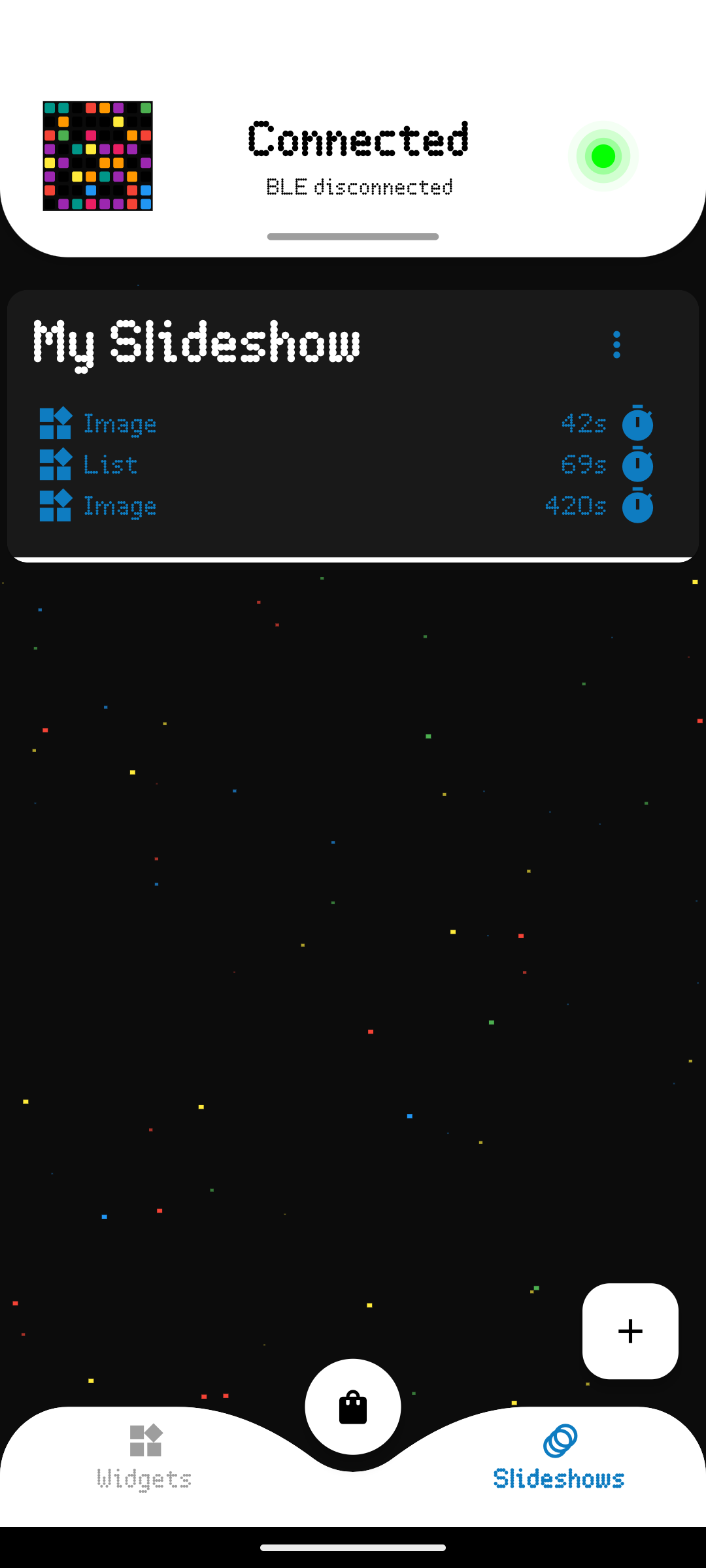Switch to the Widgets tab

(144, 1457)
